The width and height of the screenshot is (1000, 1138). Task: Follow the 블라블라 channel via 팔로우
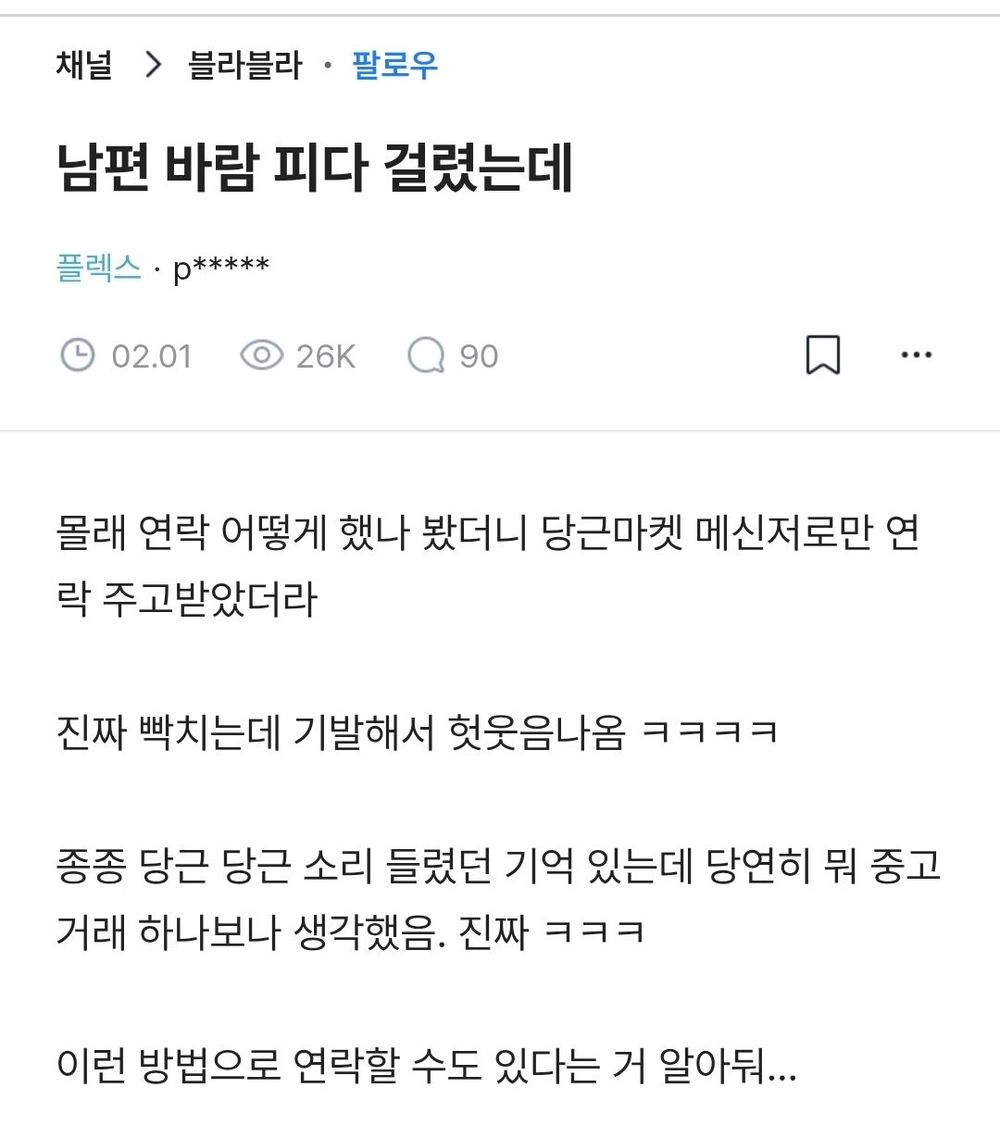tap(395, 66)
